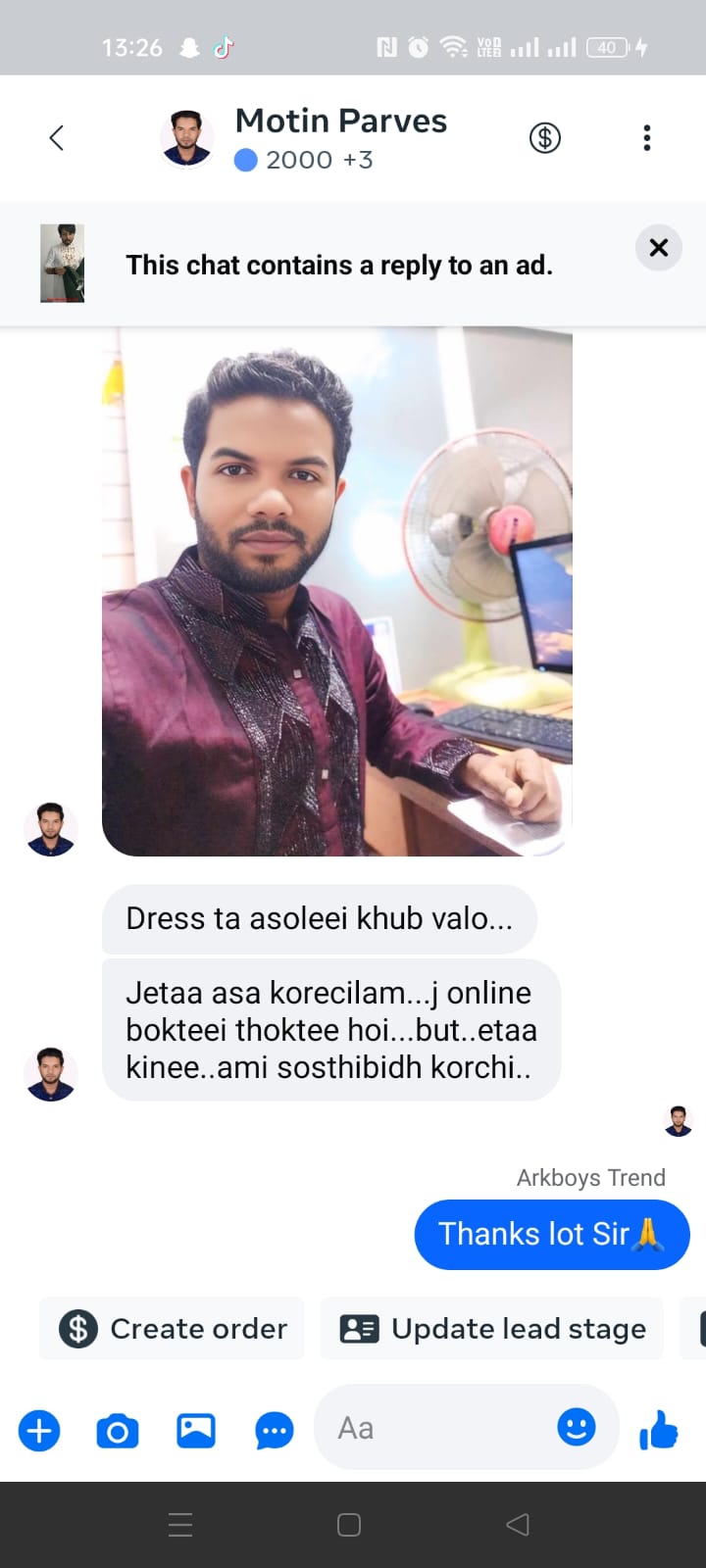View the ad thumbnail in banner
The image size is (706, 1568).
pos(62,264)
